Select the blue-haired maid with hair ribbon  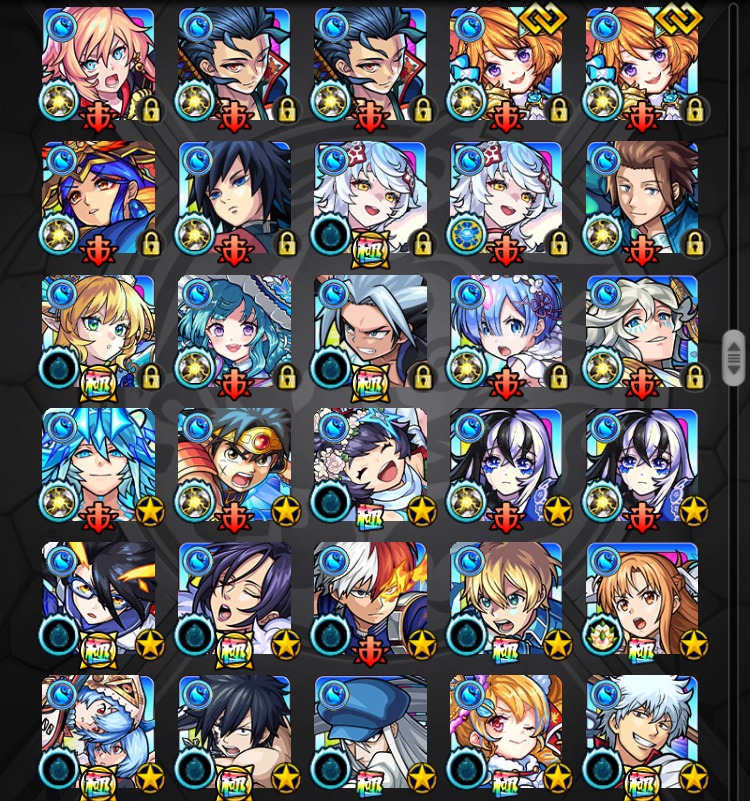click(x=506, y=332)
